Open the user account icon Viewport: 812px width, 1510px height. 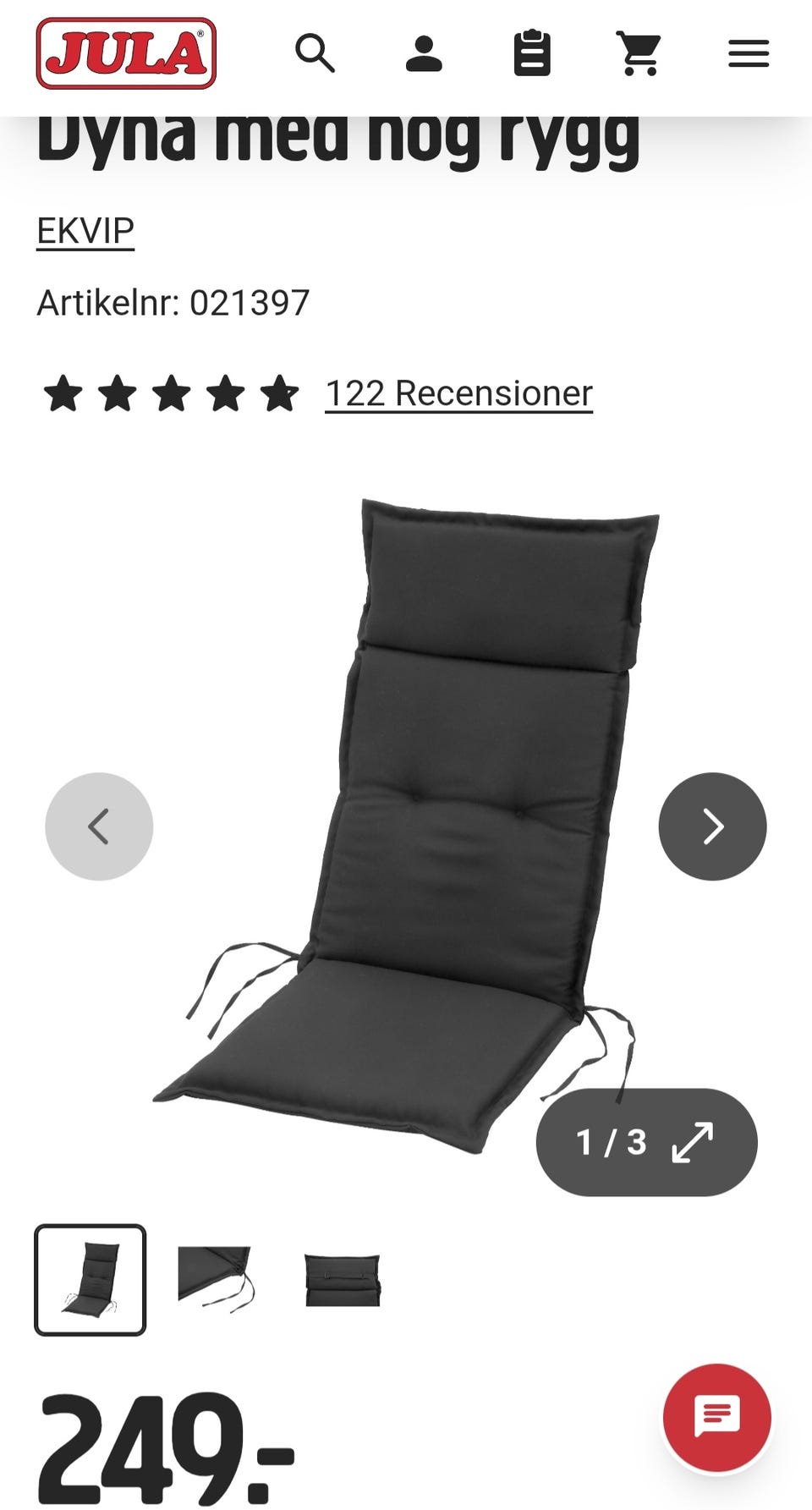point(424,54)
